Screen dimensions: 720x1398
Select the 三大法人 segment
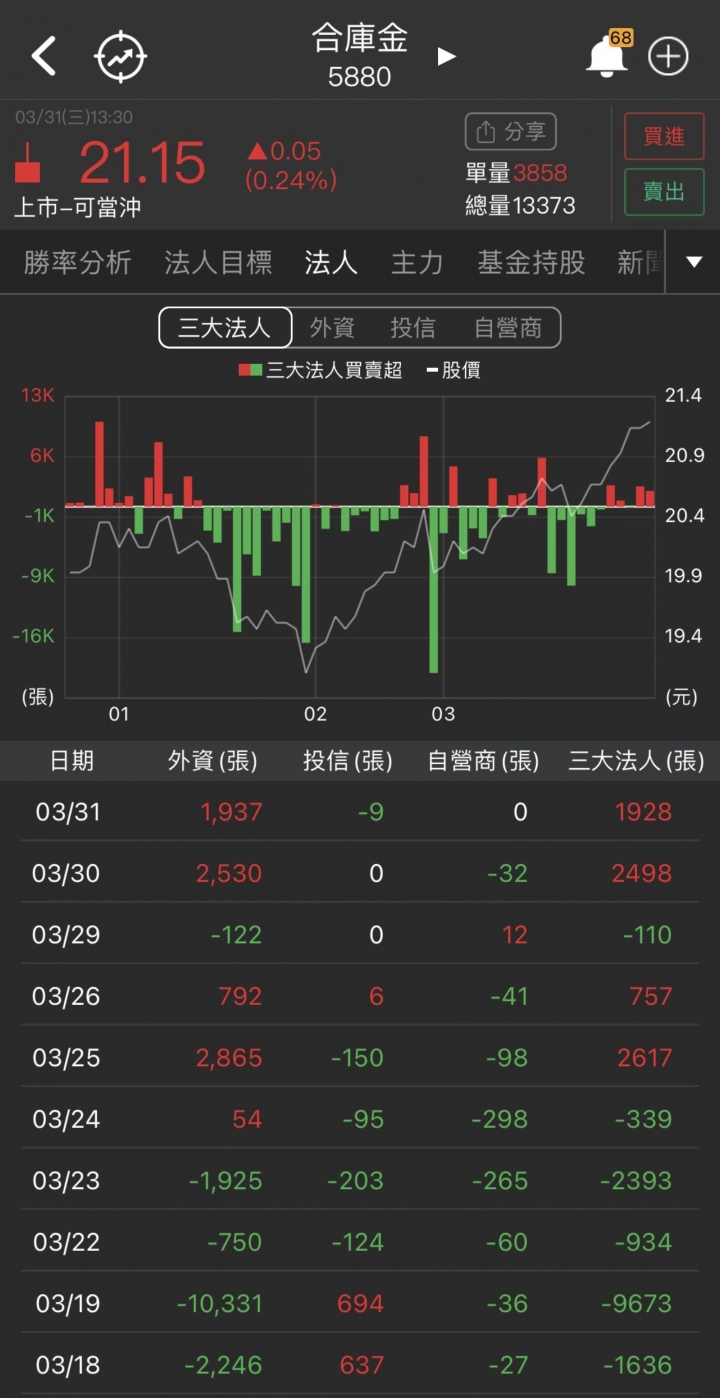(x=225, y=328)
